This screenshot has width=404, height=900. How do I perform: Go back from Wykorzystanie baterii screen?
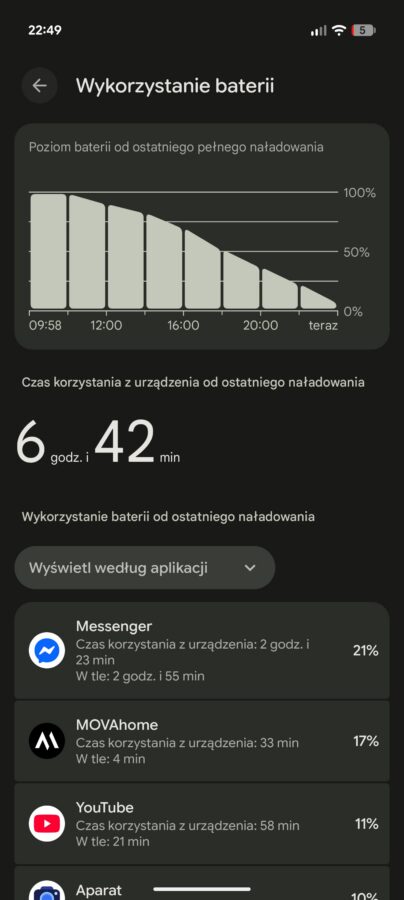[39, 86]
